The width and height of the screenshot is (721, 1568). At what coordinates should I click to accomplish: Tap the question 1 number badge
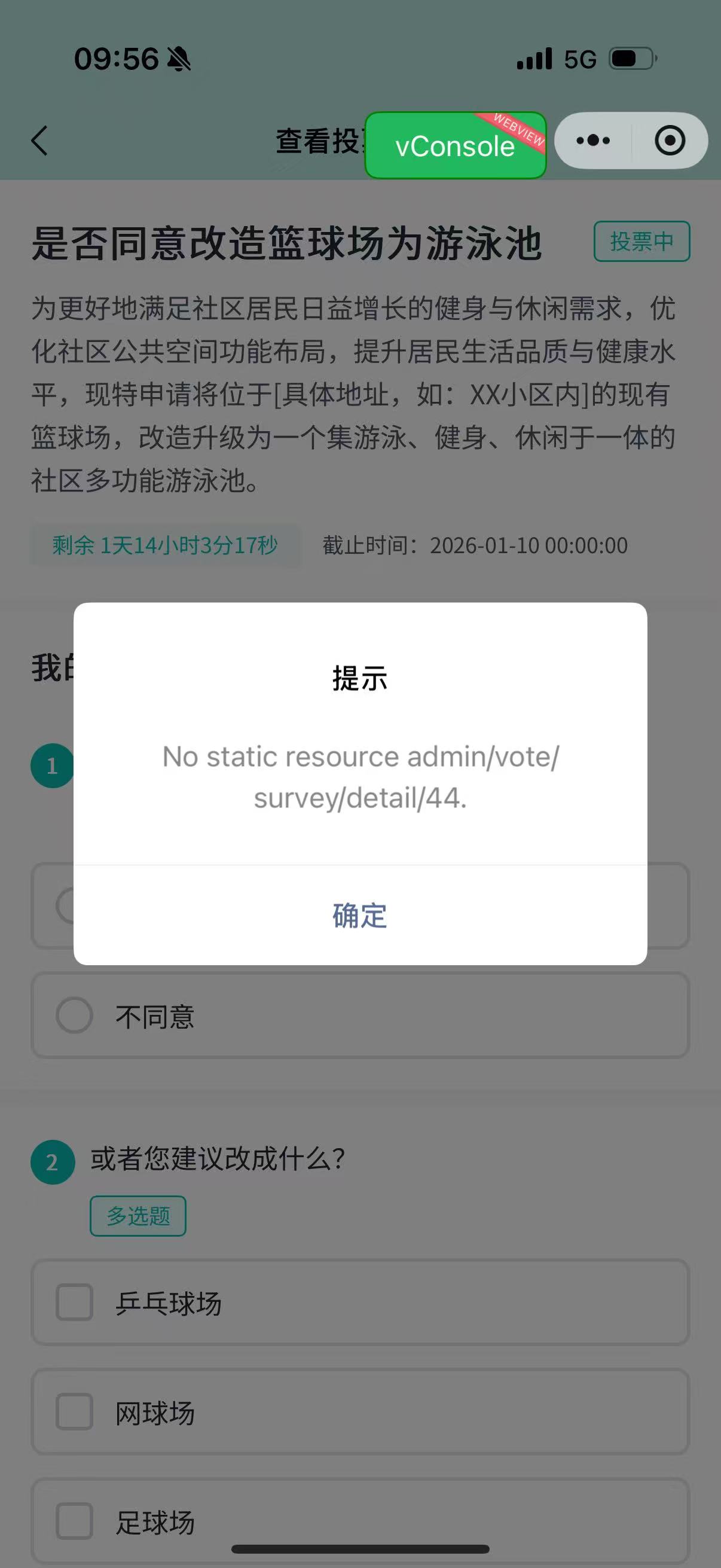52,765
